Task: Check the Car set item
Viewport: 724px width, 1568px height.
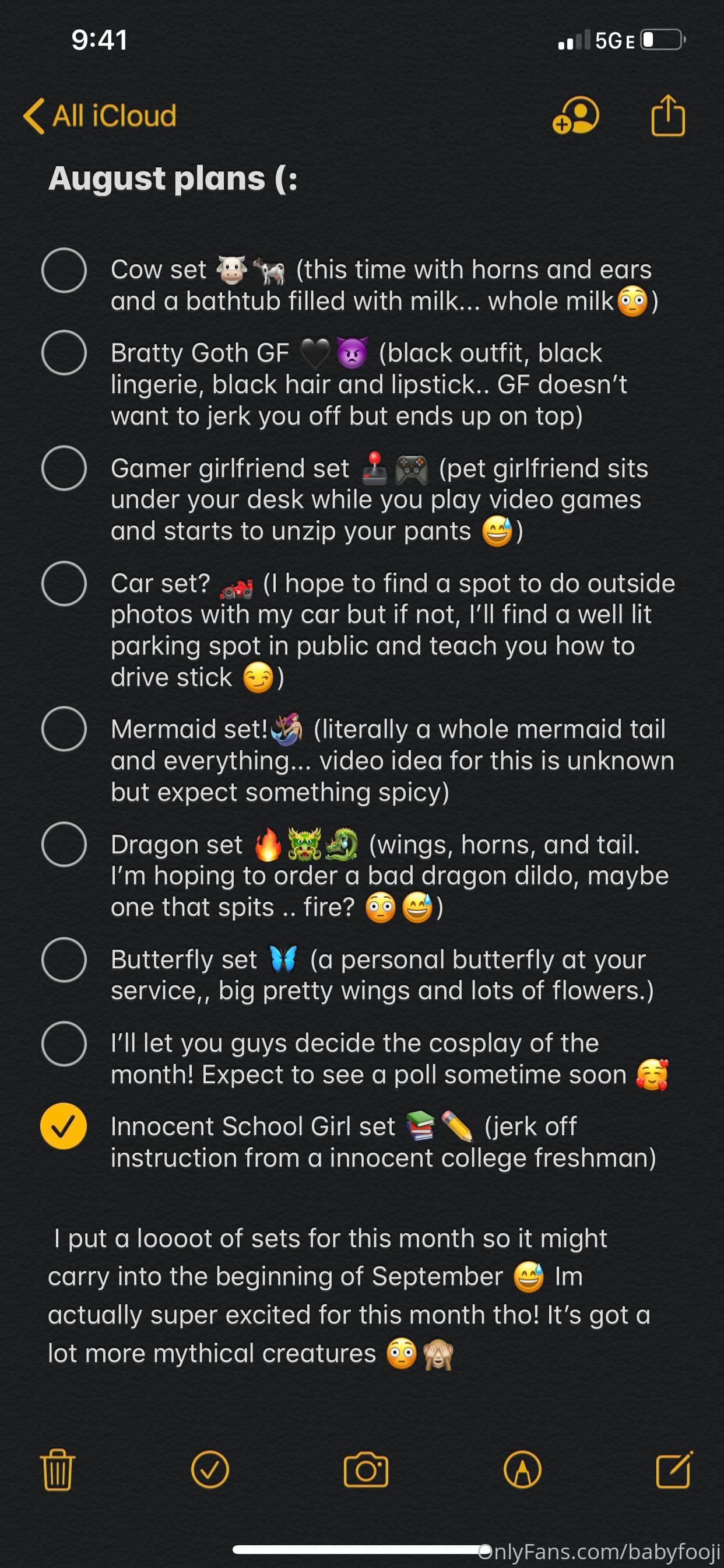Action: [64, 583]
